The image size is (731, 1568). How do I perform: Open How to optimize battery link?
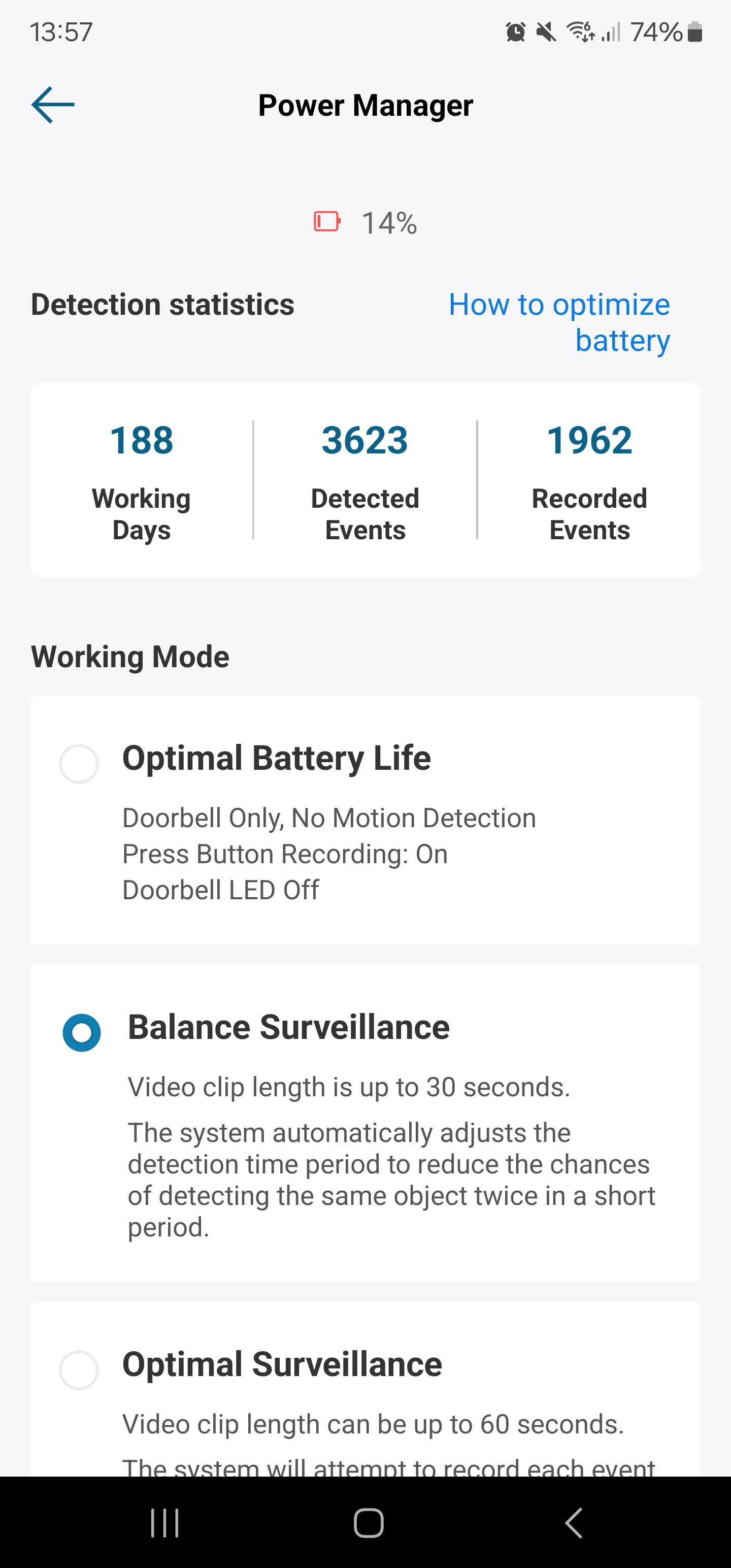coord(559,322)
